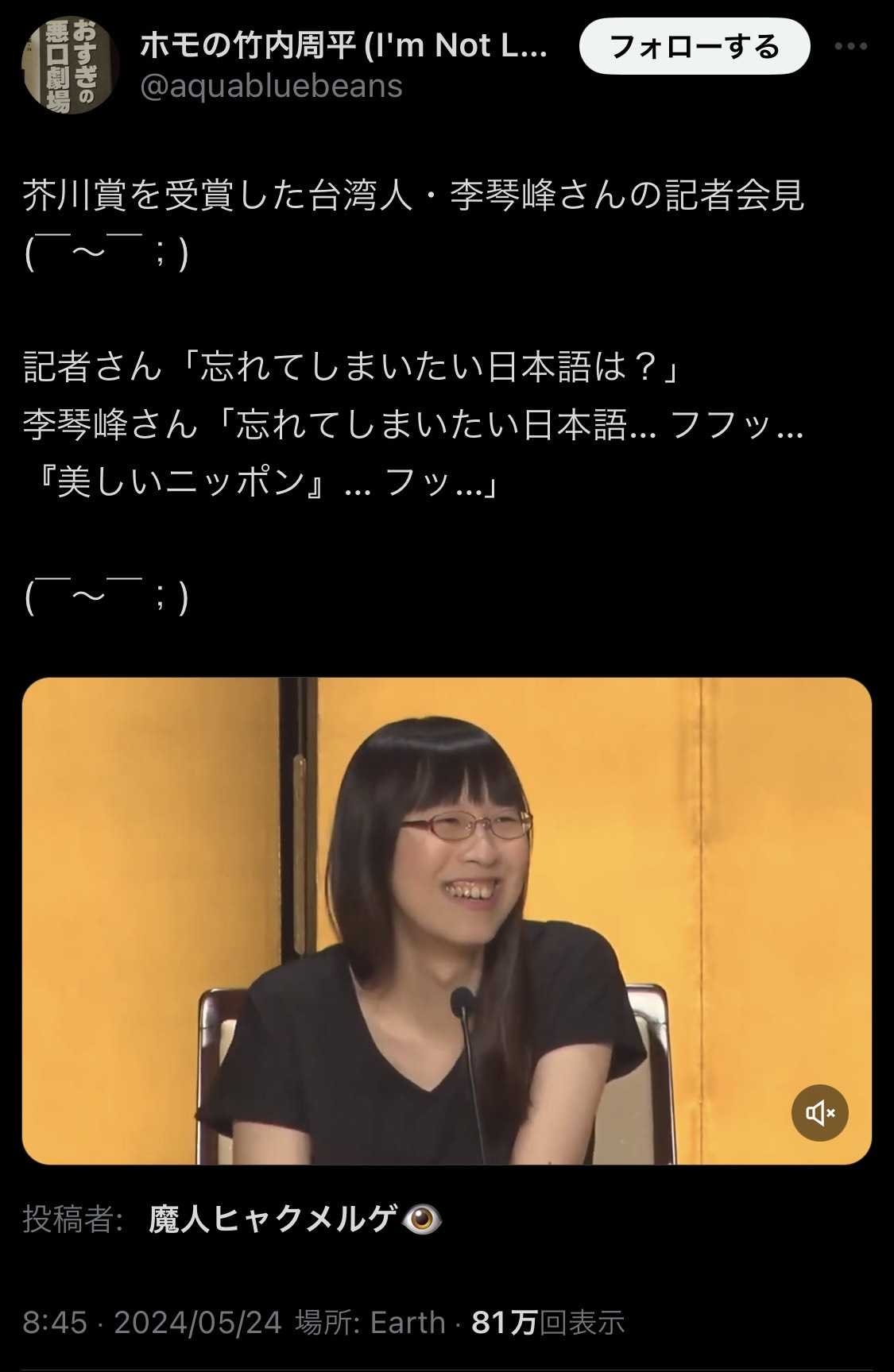Open video uploader 魔人ヒャクメルゲ's profile
Screen dimensions: 894x1372
click(295, 1219)
